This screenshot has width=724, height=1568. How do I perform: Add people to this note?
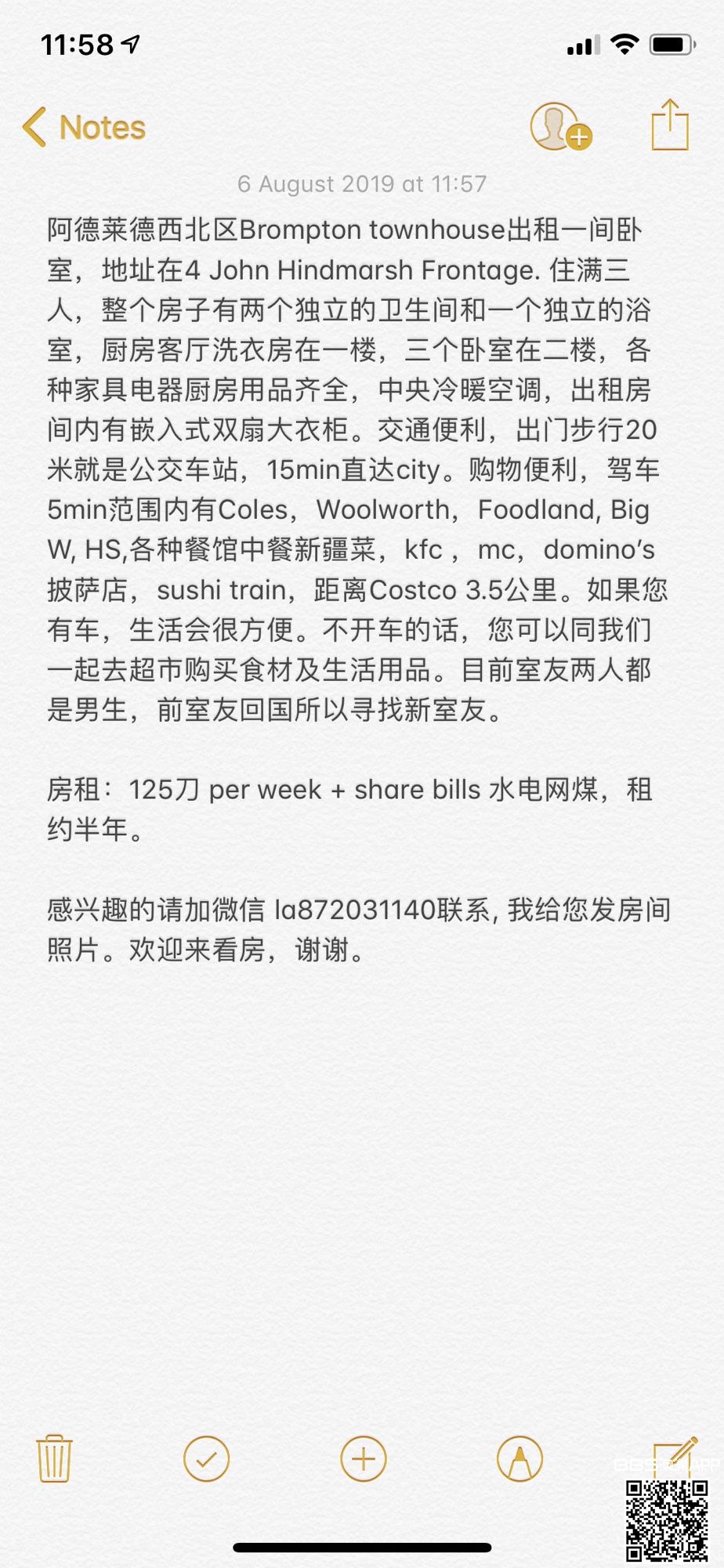click(x=559, y=127)
